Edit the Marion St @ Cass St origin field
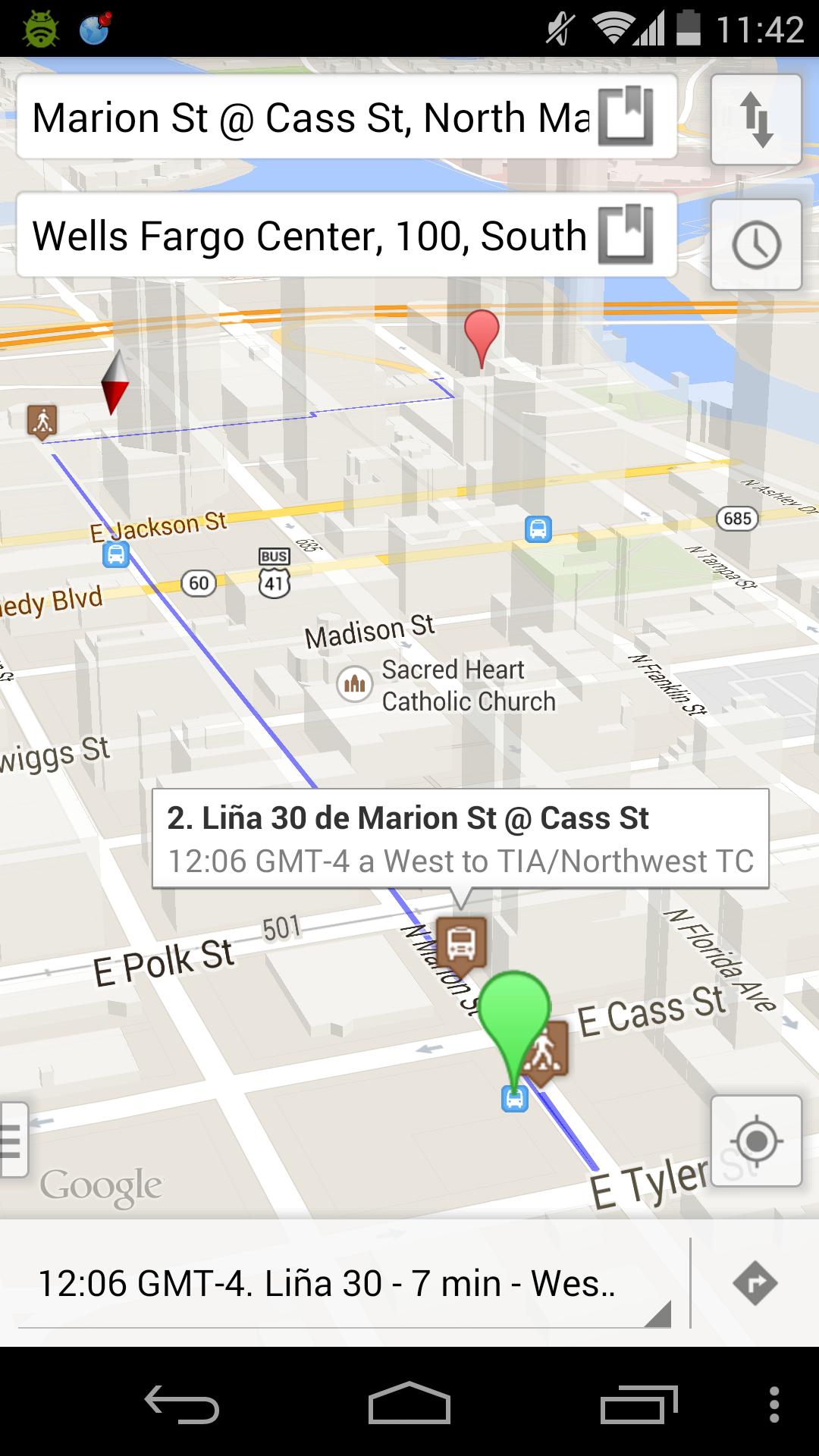The image size is (819, 1456). (311, 118)
